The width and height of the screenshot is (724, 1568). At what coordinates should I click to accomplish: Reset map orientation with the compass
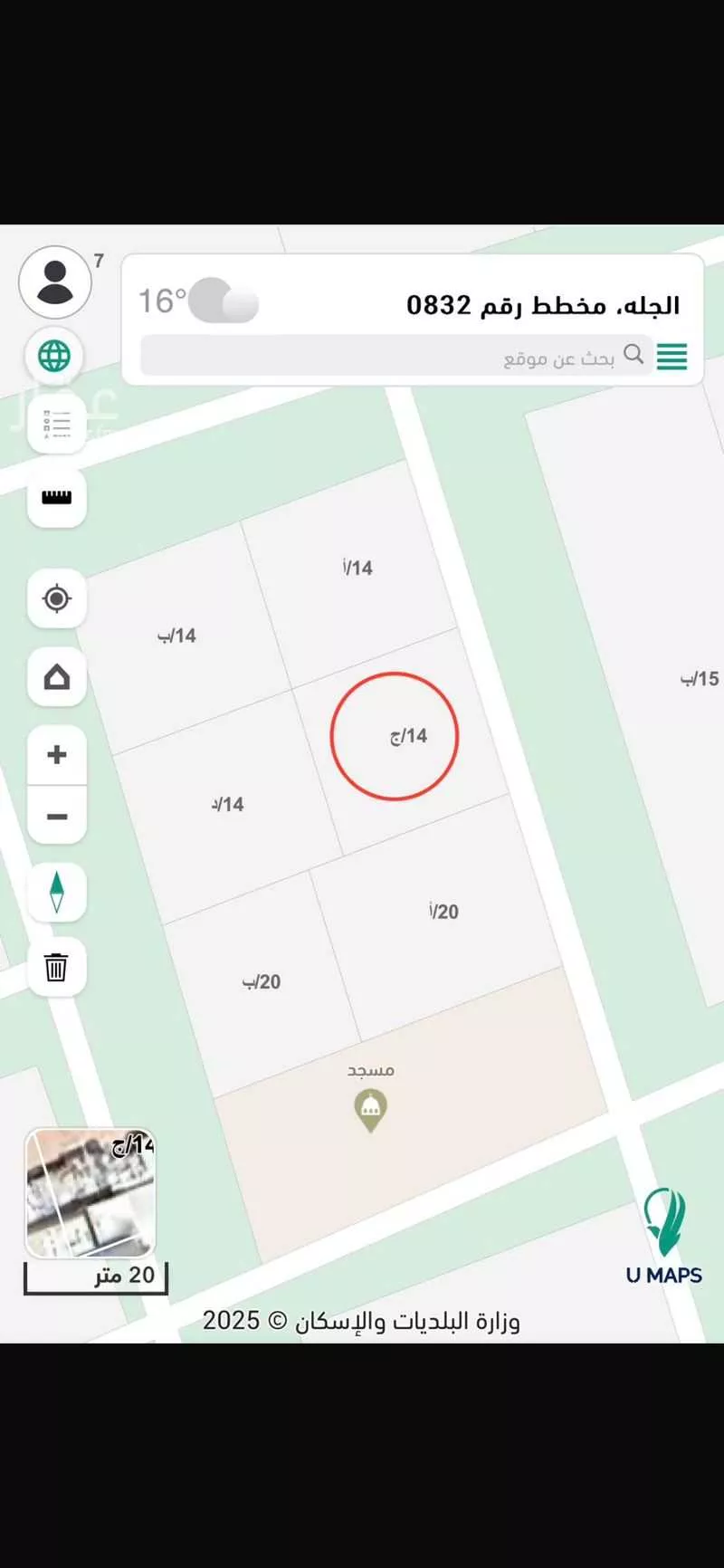[56, 892]
